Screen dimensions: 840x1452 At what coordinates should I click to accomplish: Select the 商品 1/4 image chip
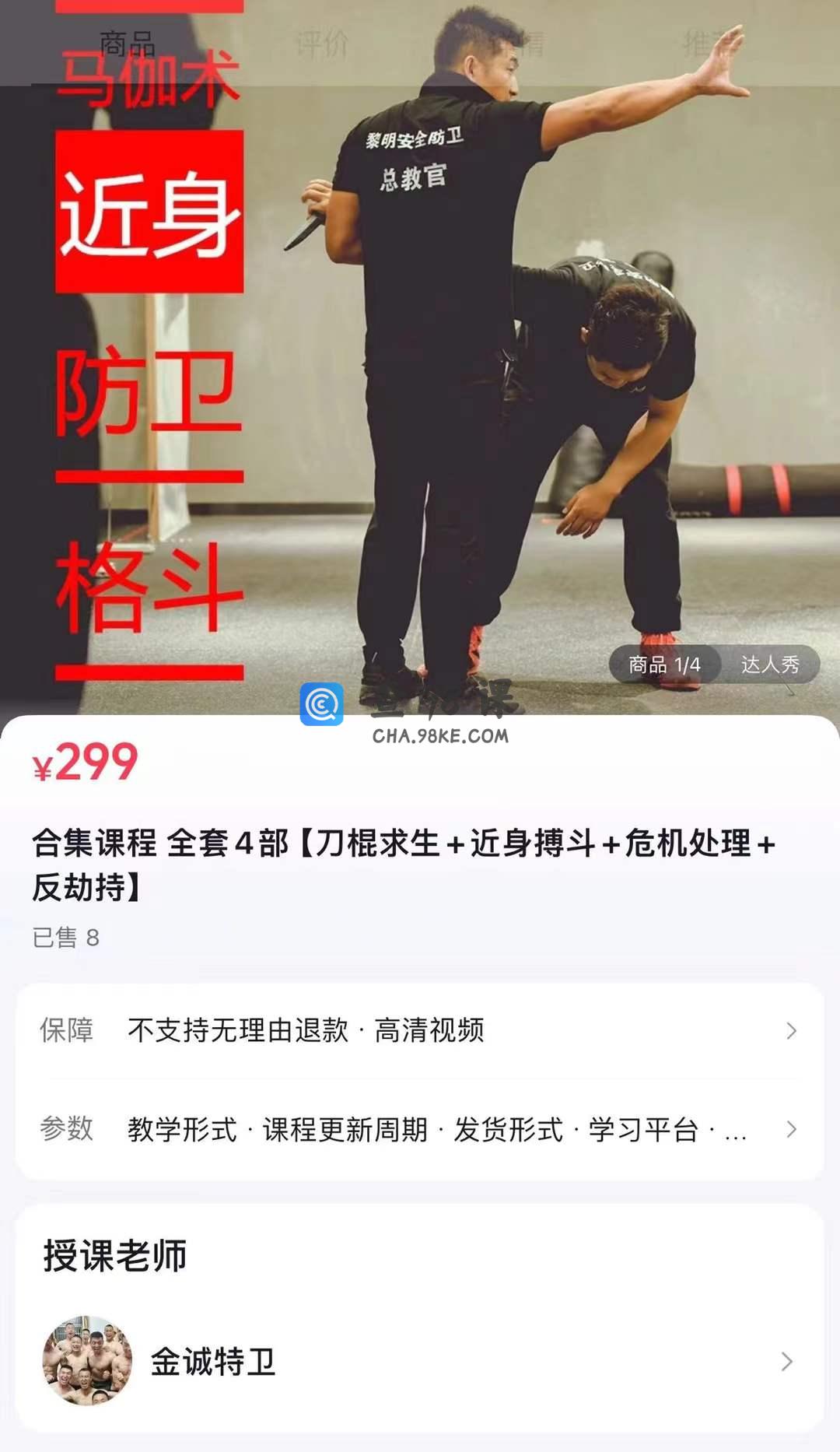pos(664,665)
